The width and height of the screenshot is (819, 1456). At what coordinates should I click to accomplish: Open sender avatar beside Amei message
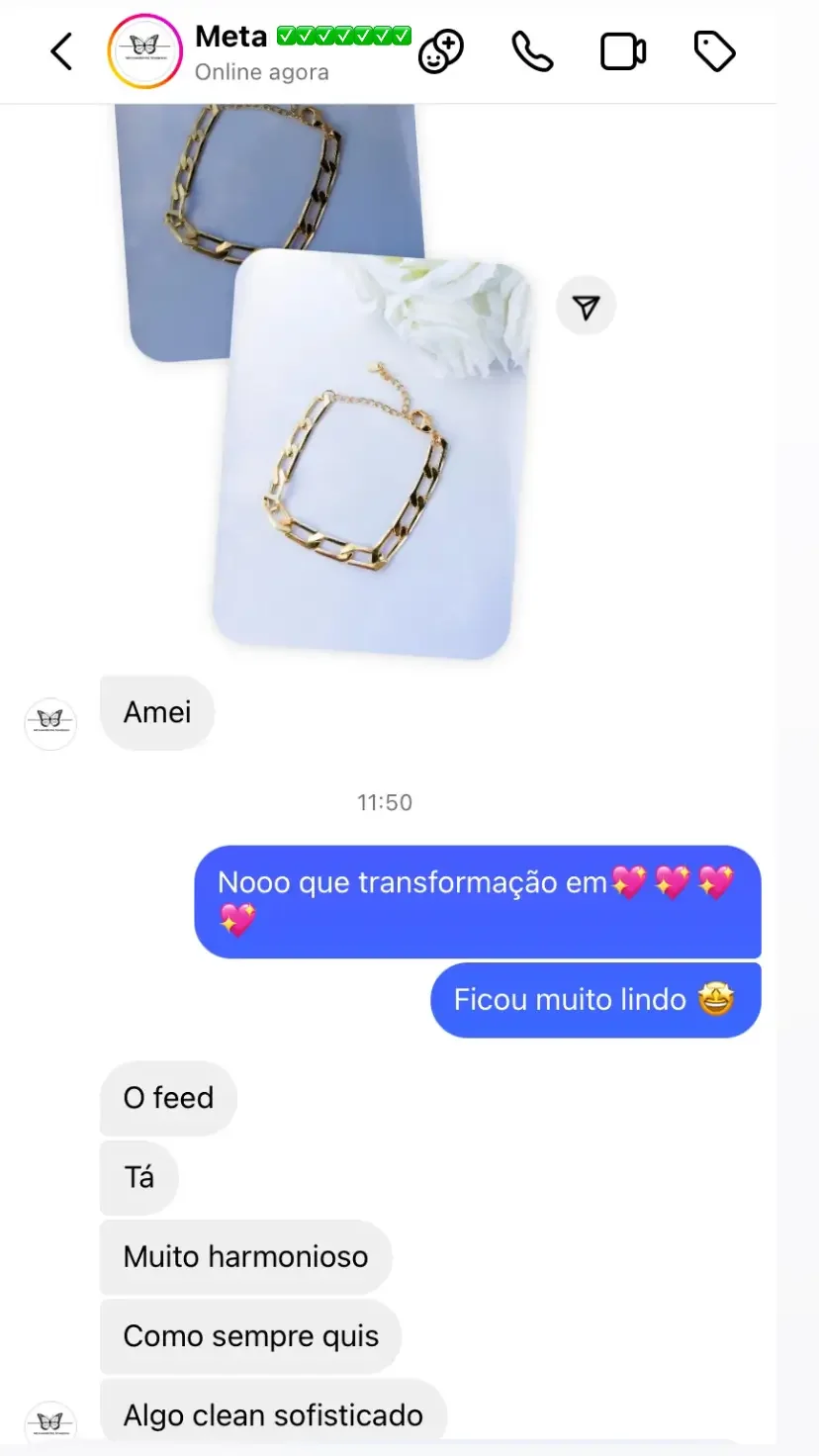[x=50, y=723]
